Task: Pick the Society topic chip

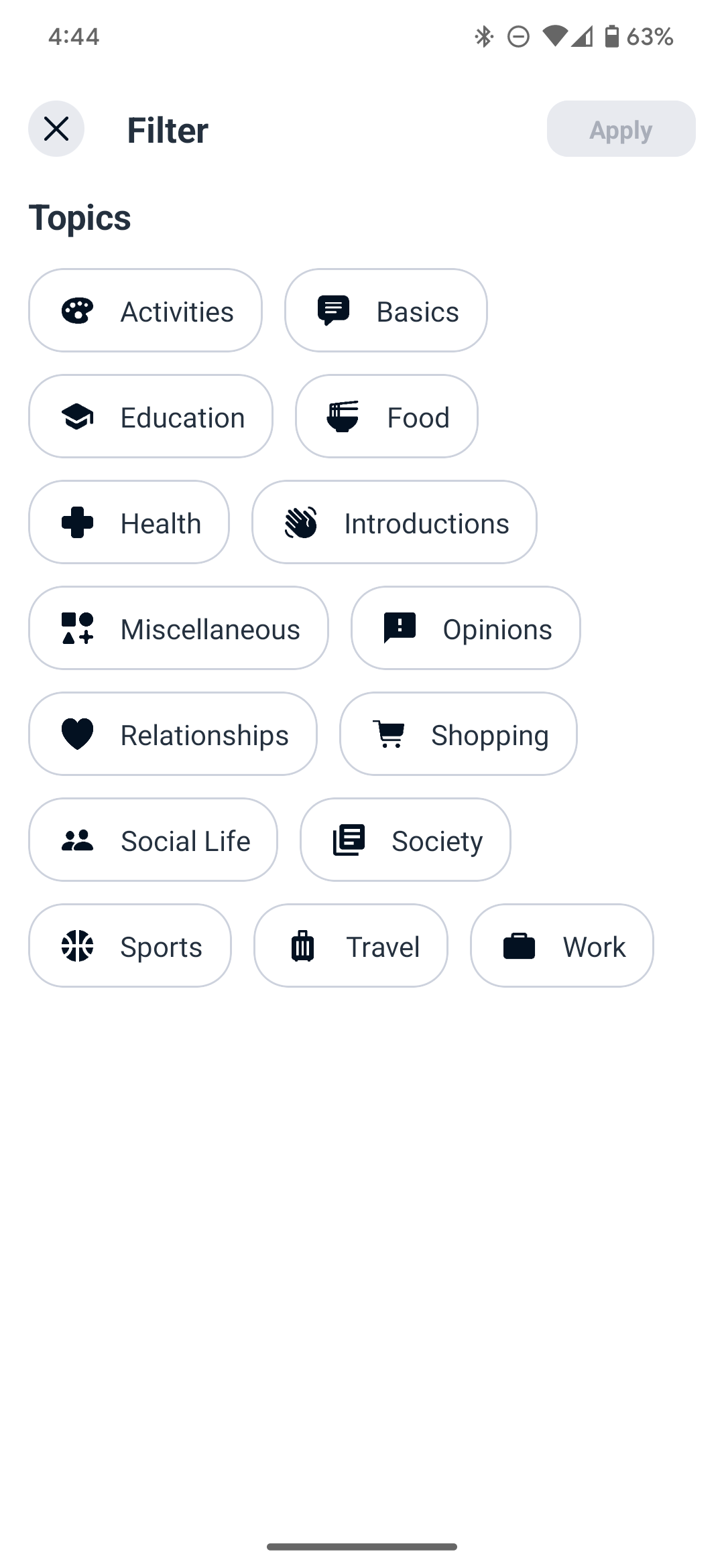Action: [x=406, y=840]
